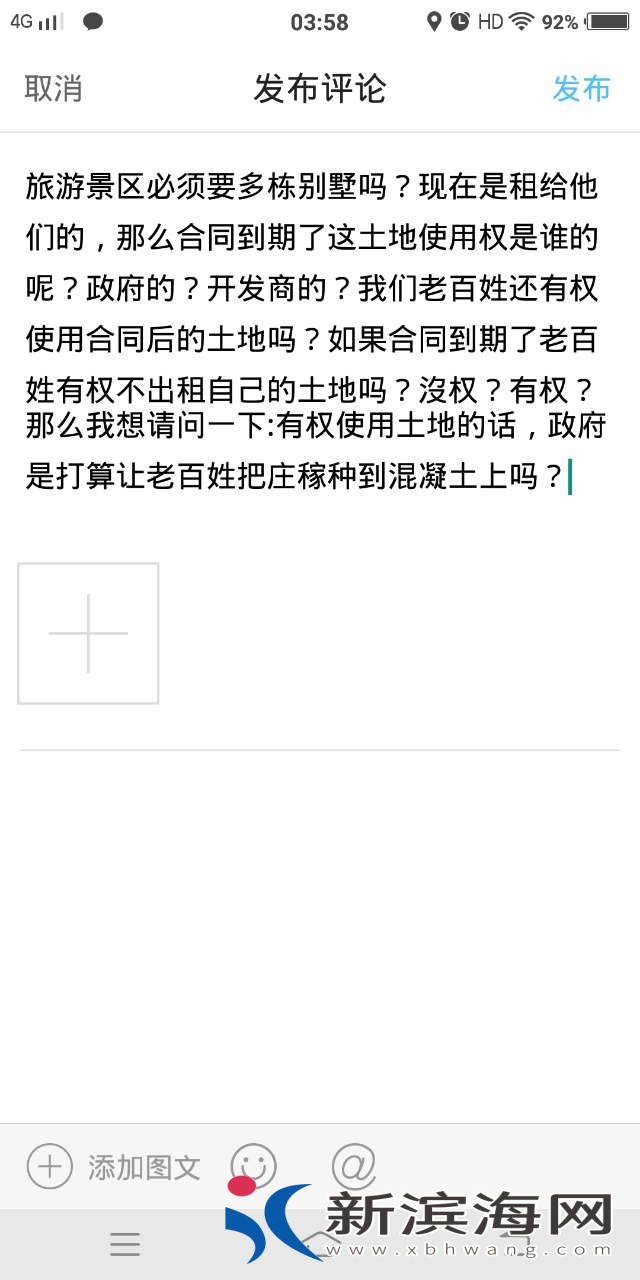Focus the comment text field

(318, 330)
